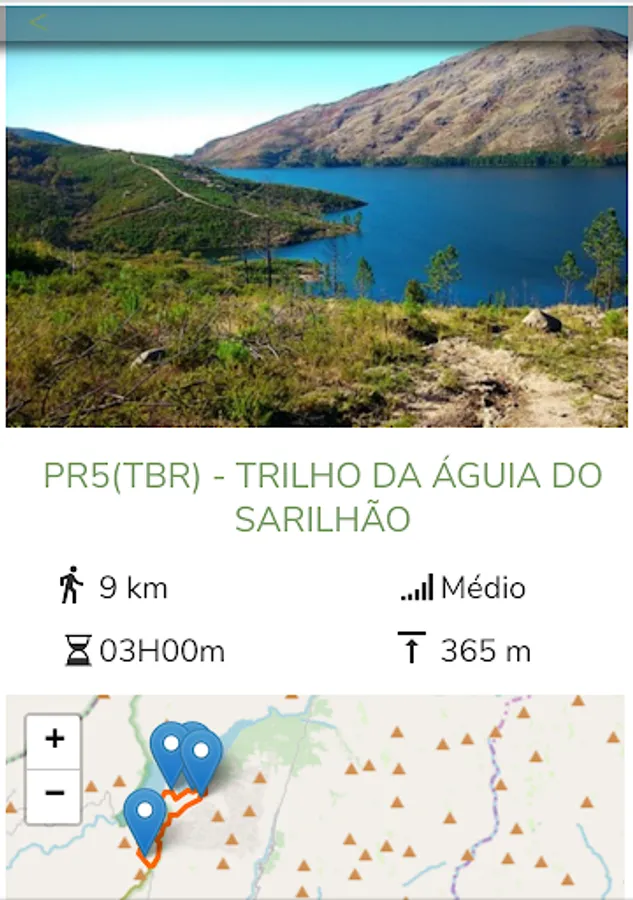Zoom in on the trail map
This screenshot has height=900, width=633.
point(54,741)
